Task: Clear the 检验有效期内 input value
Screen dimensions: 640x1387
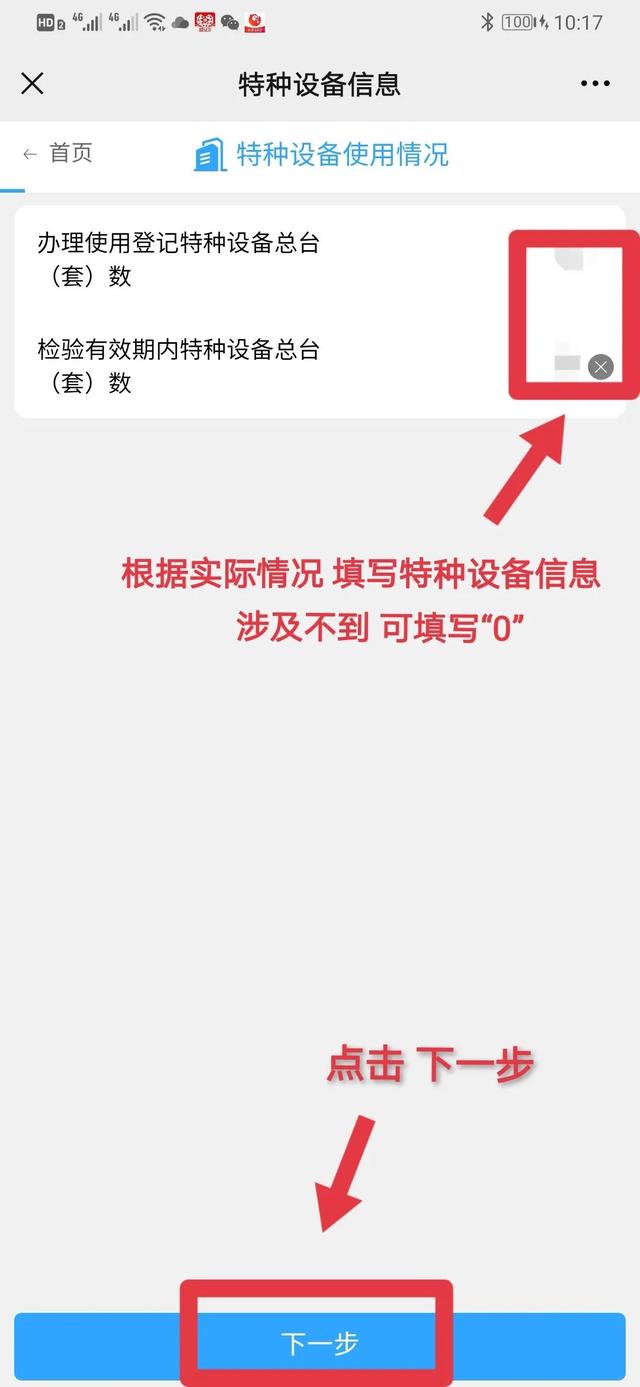Action: (600, 367)
